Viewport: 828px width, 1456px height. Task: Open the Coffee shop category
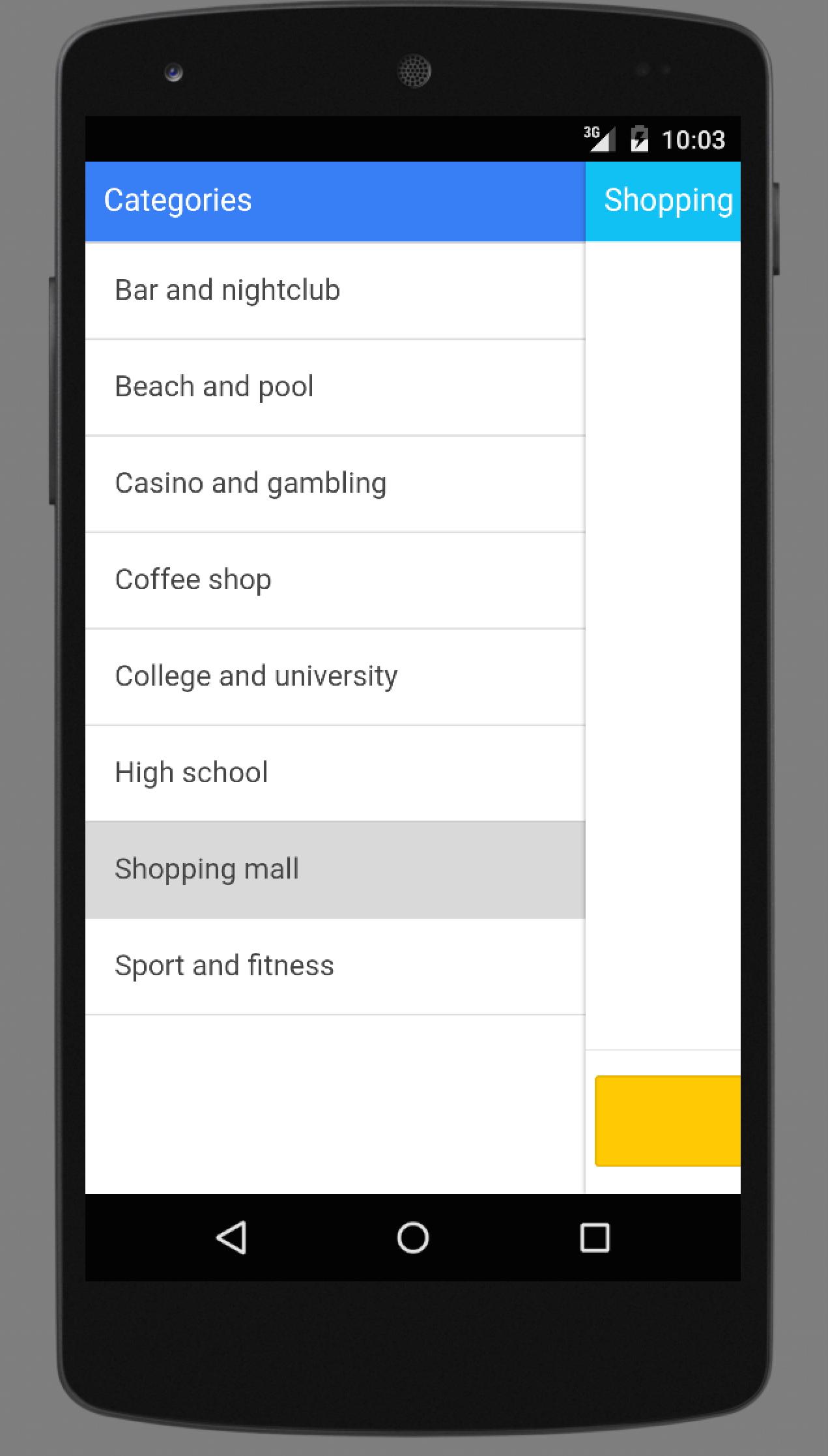tap(334, 580)
